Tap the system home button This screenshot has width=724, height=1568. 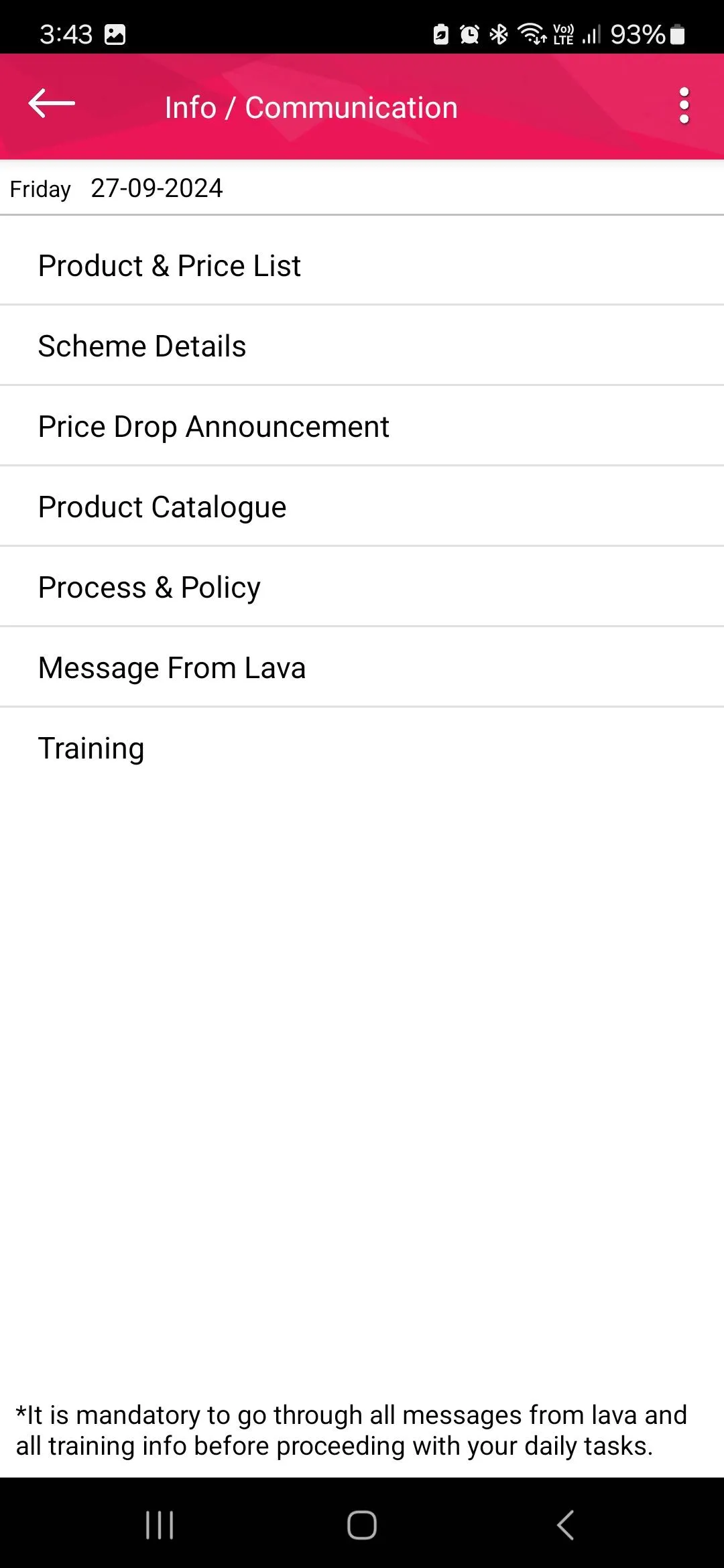362,1525
